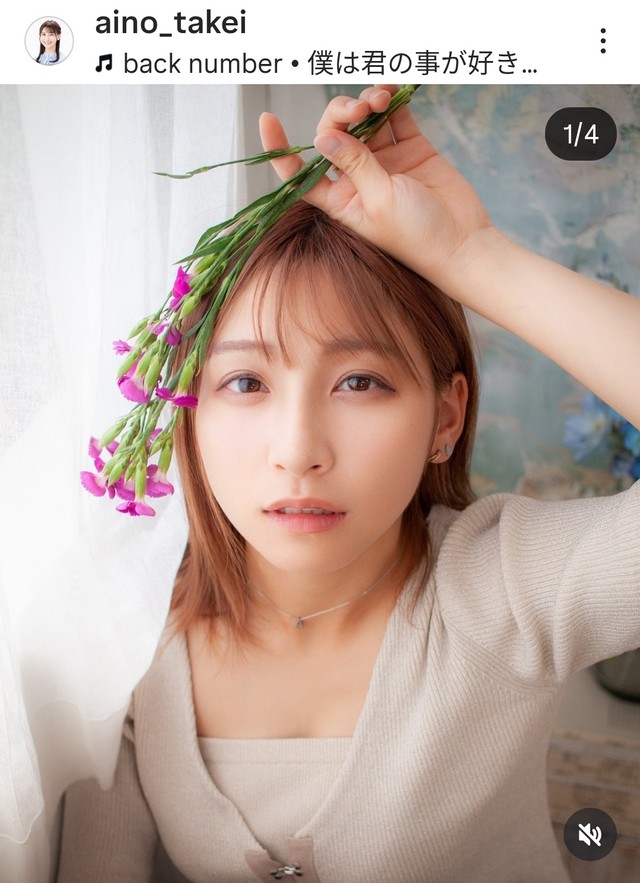Open the post's three-dot overflow menu
Viewport: 640px width, 883px height.
pos(602,41)
